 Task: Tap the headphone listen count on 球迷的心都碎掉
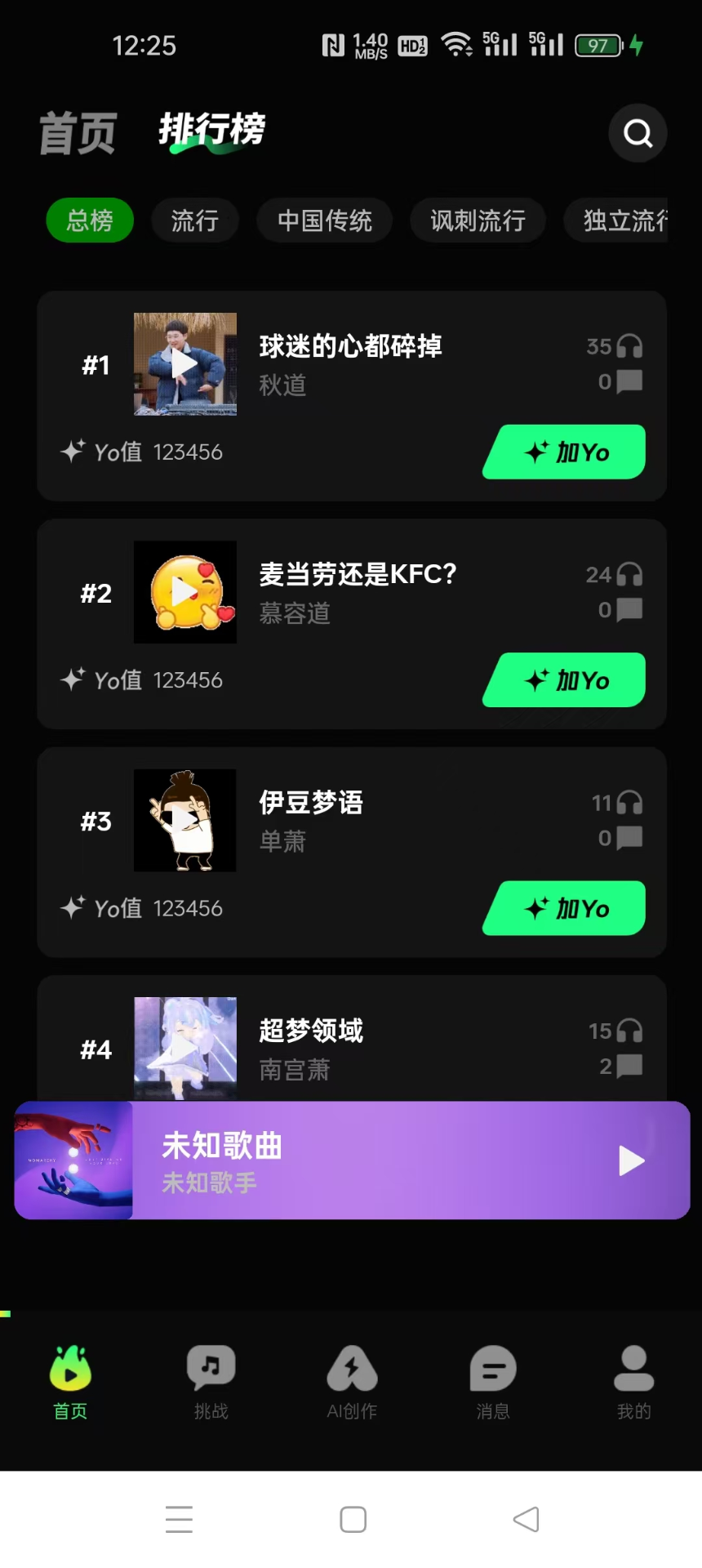pyautogui.click(x=613, y=346)
